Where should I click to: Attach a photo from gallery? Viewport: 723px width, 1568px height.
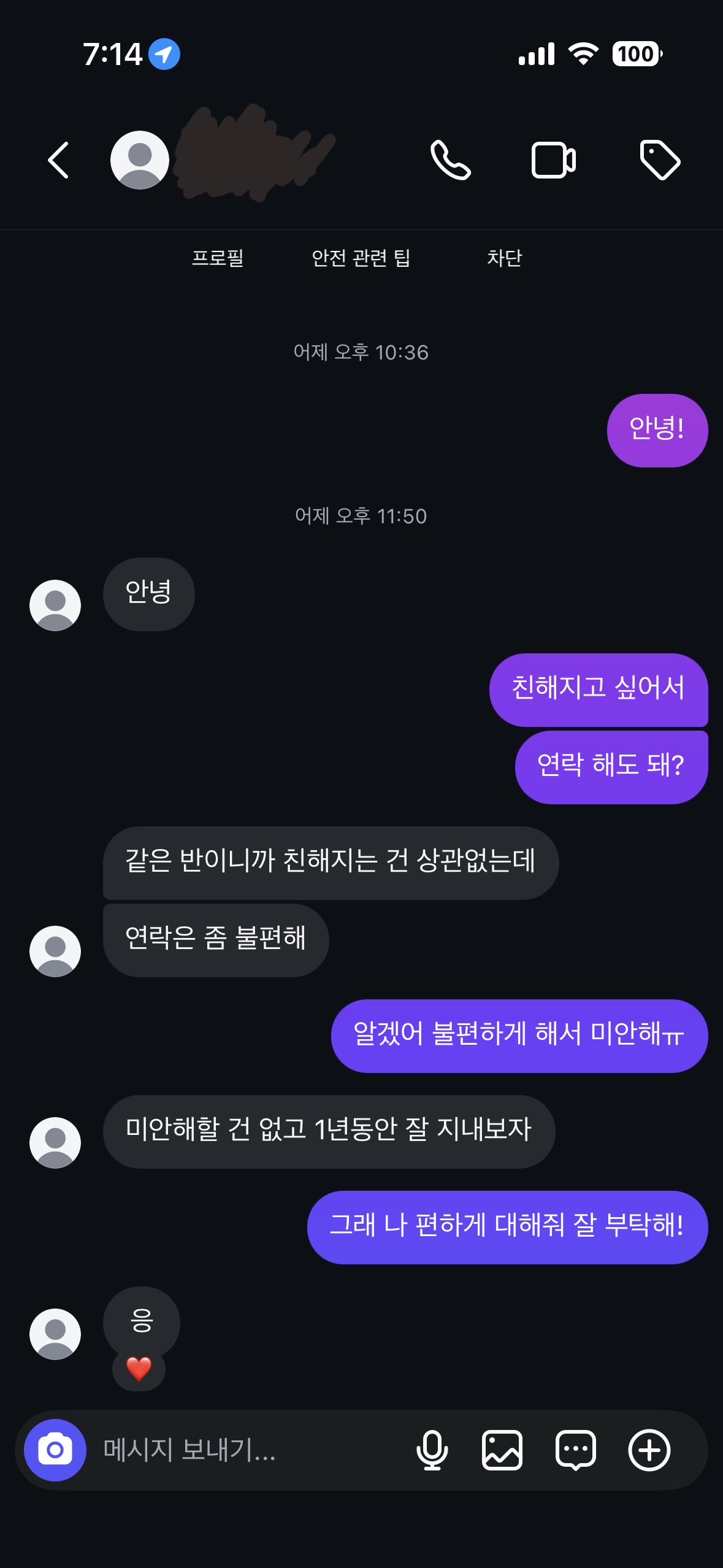point(502,1450)
